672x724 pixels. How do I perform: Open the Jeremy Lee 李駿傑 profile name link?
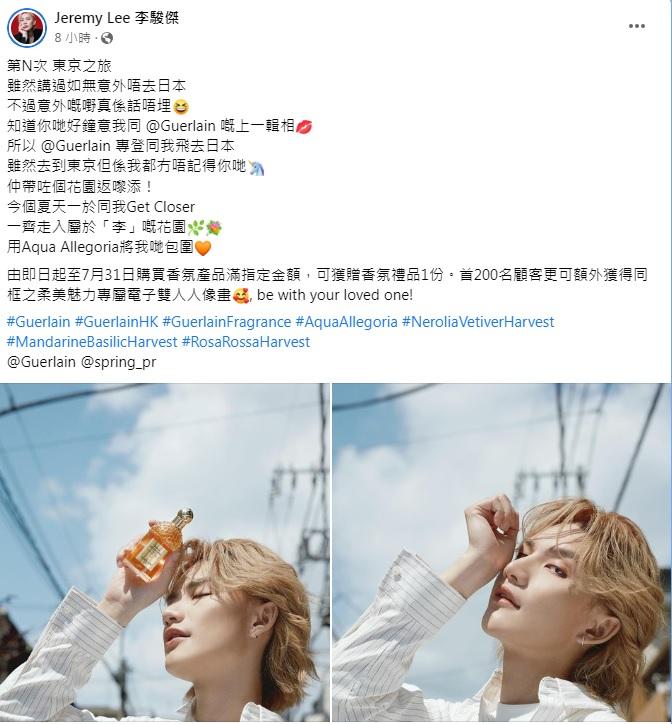click(112, 18)
